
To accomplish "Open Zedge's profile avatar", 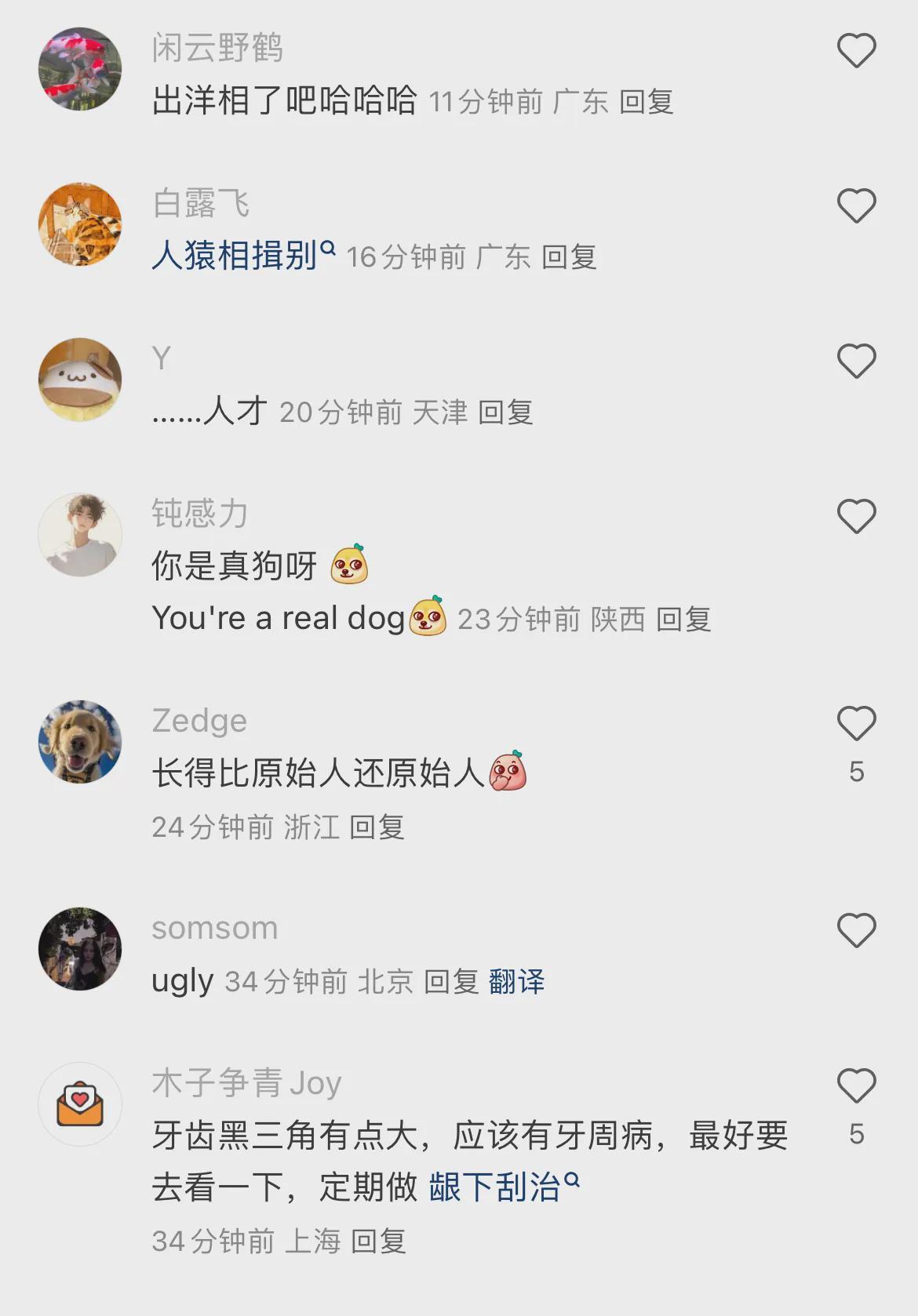I will pos(80,742).
